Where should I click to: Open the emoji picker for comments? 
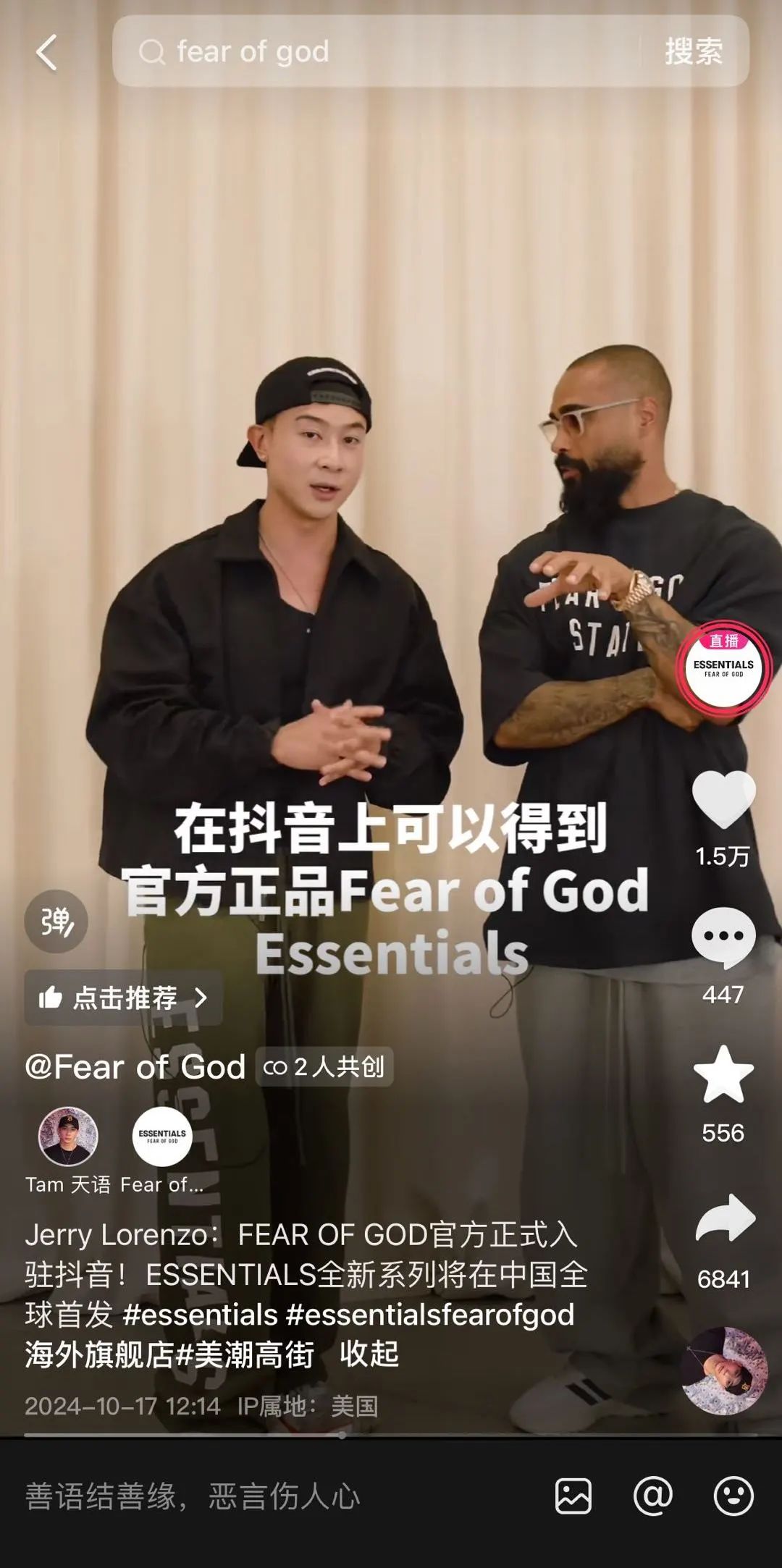733,1496
